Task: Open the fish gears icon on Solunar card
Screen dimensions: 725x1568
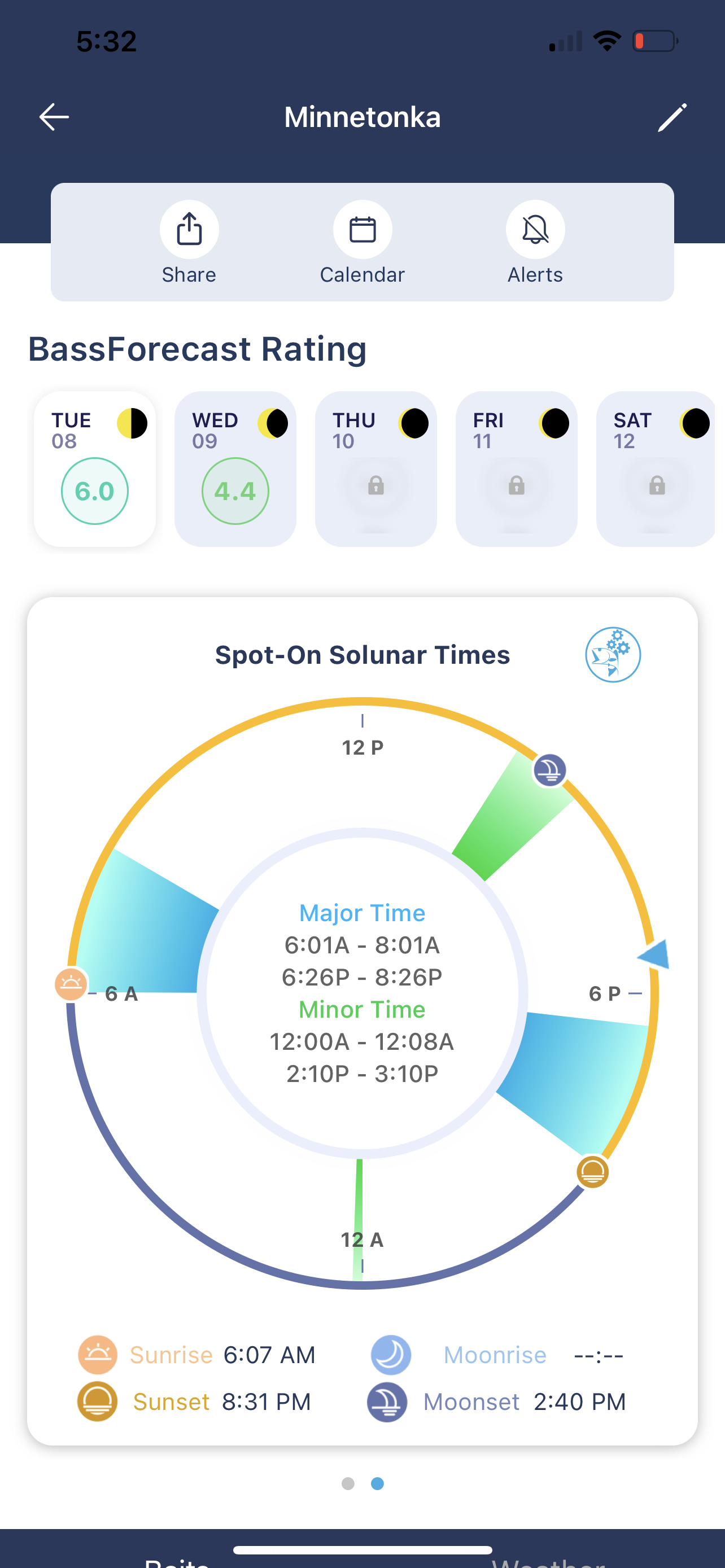Action: pyautogui.click(x=613, y=655)
